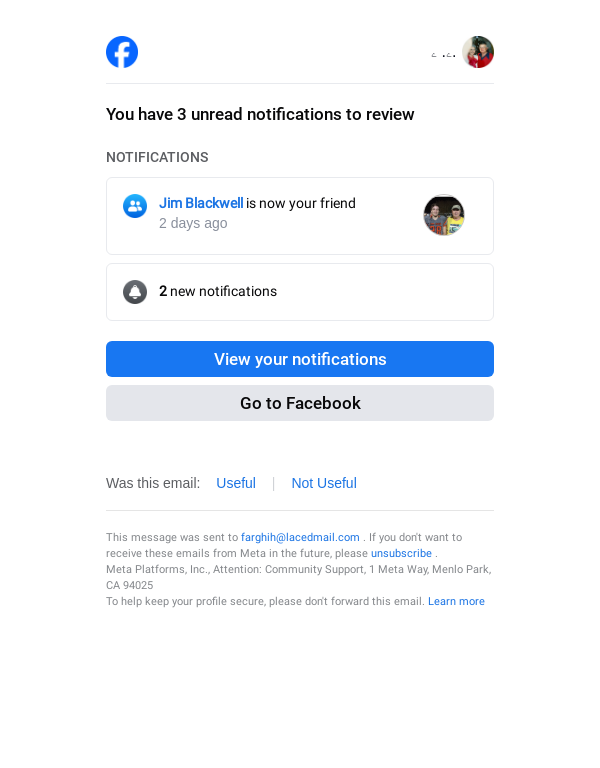Mark this email as Useful
The width and height of the screenshot is (600, 768).
tap(236, 483)
